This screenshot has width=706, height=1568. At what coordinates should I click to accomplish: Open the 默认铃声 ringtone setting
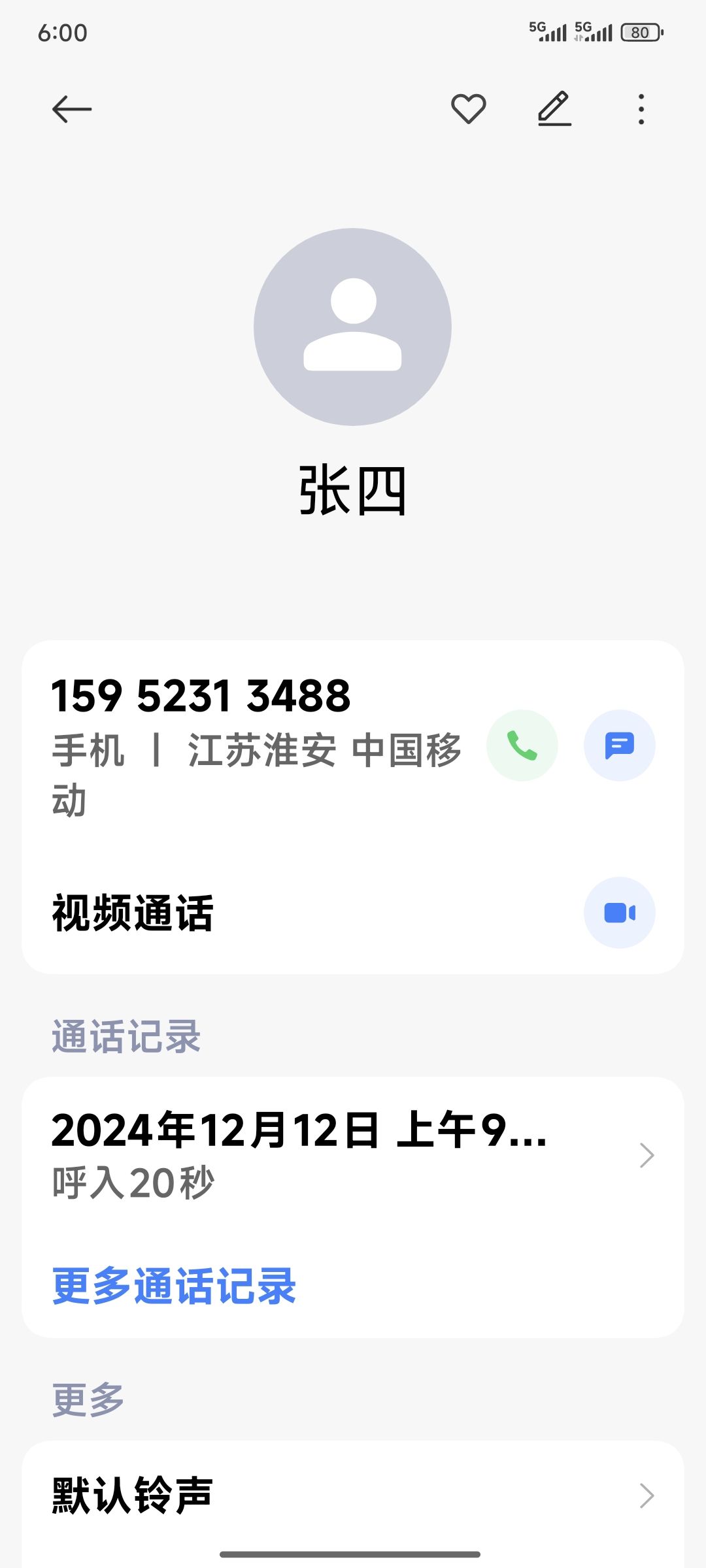[x=353, y=1495]
